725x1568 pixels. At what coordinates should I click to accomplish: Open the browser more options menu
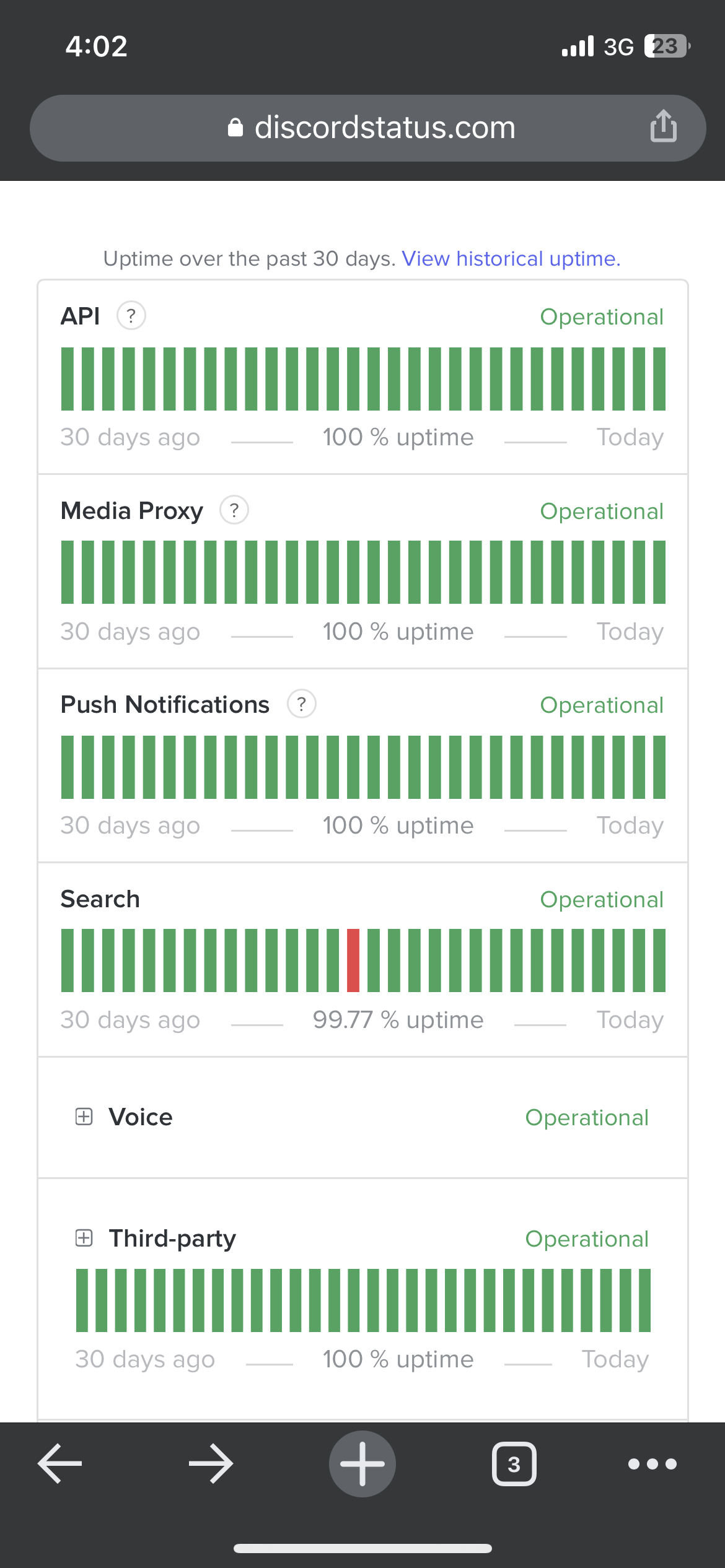pyautogui.click(x=652, y=1463)
